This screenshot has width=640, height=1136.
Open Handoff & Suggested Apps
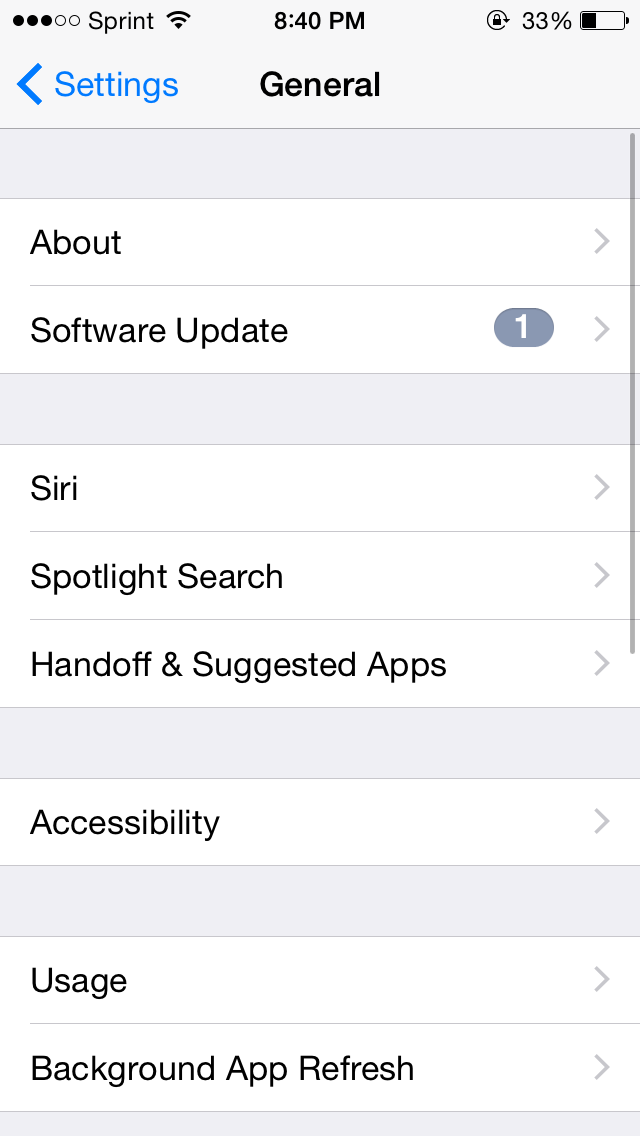320,664
